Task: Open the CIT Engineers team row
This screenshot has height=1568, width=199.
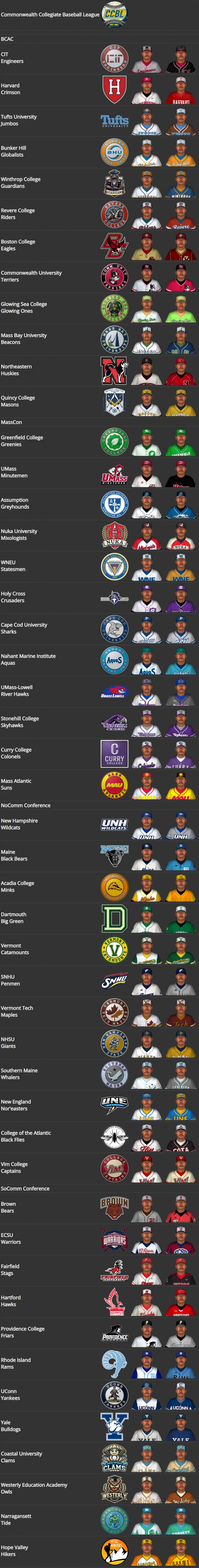Action: [x=12, y=58]
